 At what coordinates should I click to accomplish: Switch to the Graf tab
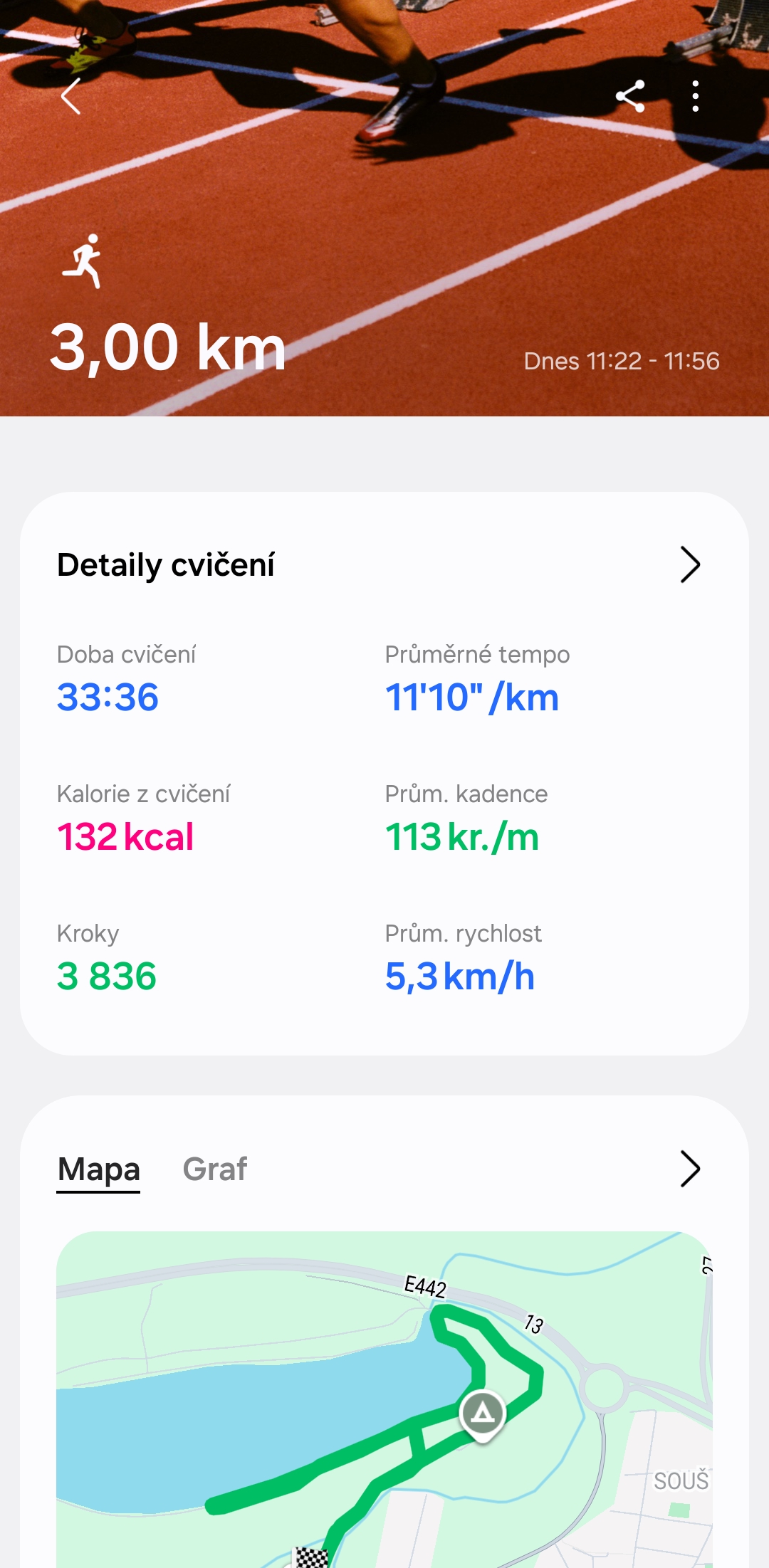[214, 1169]
